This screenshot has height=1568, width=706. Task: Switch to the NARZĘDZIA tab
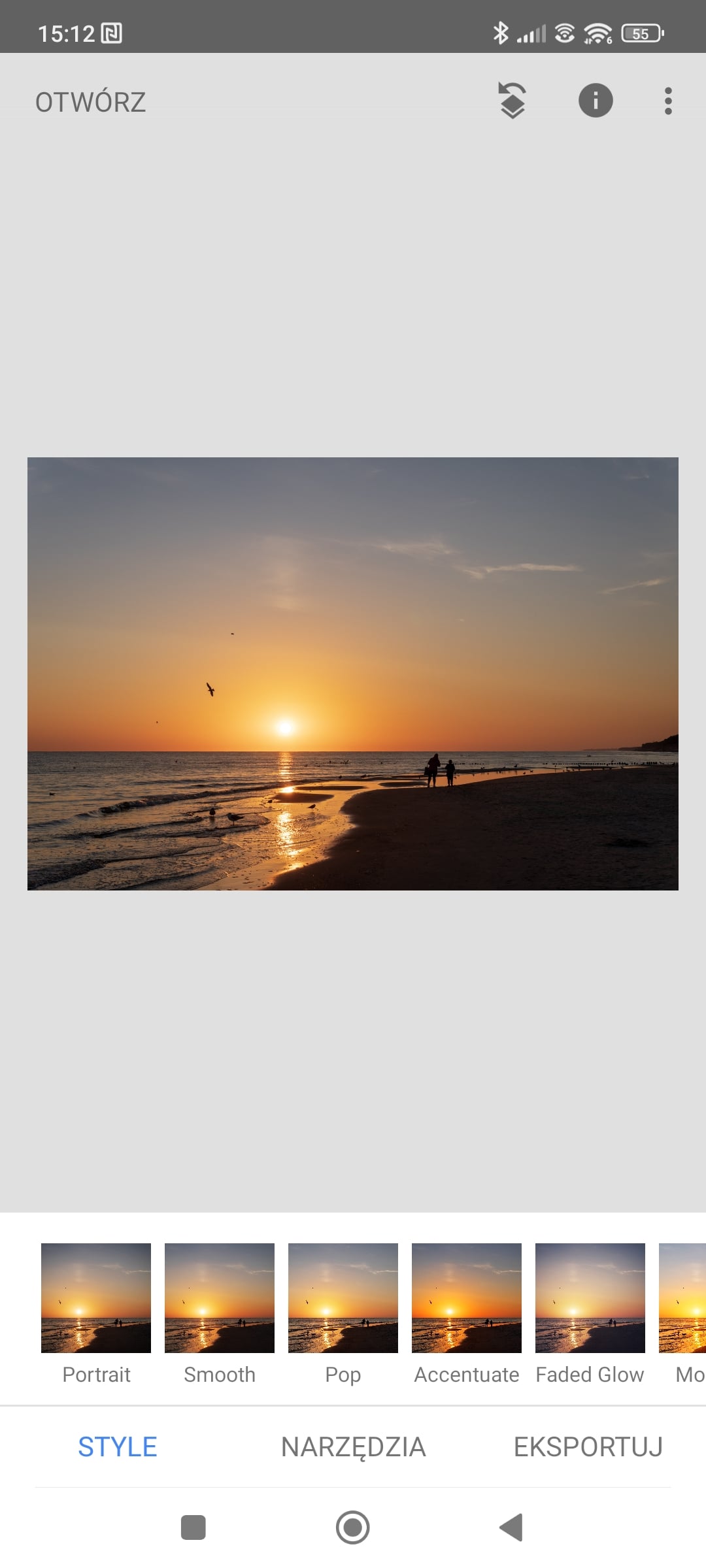[x=353, y=1447]
